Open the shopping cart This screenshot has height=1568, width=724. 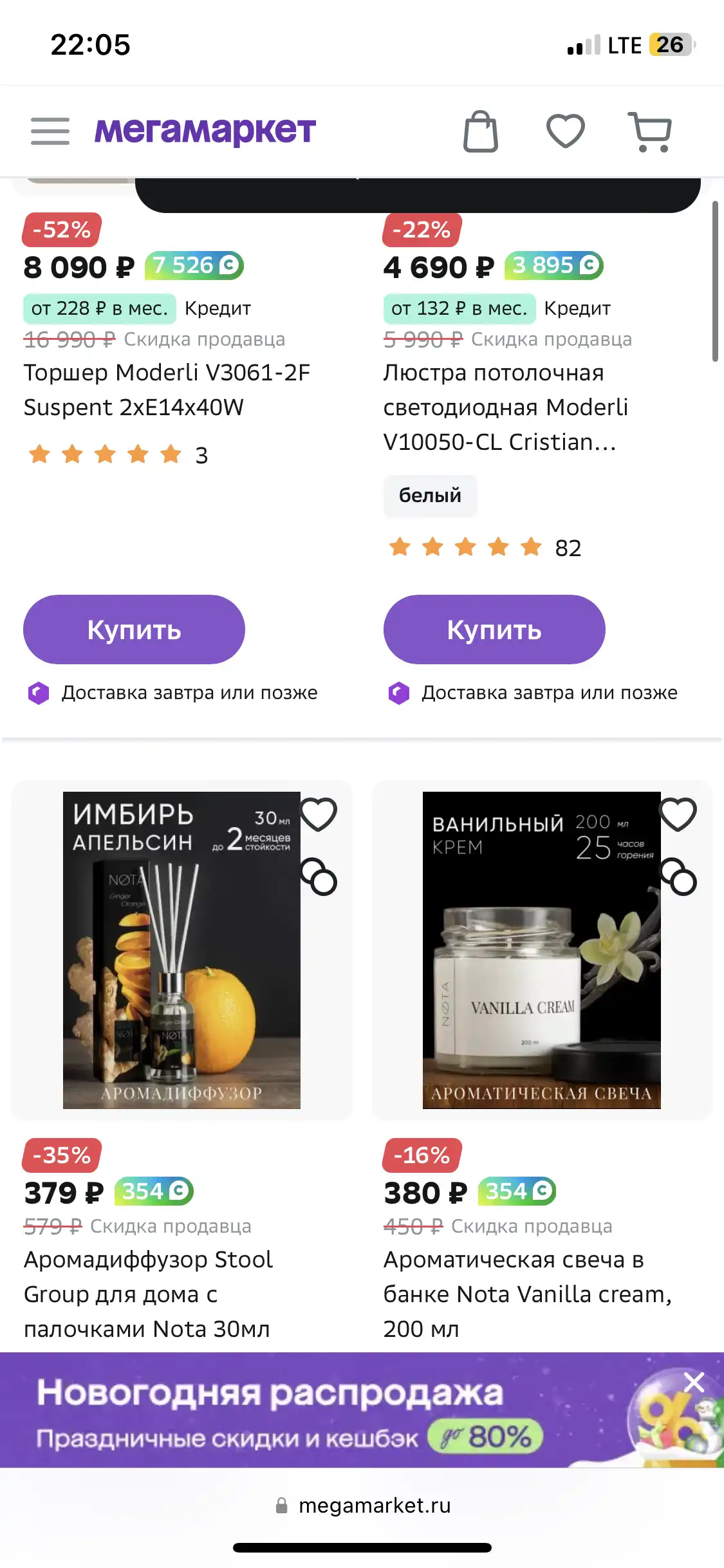650,132
